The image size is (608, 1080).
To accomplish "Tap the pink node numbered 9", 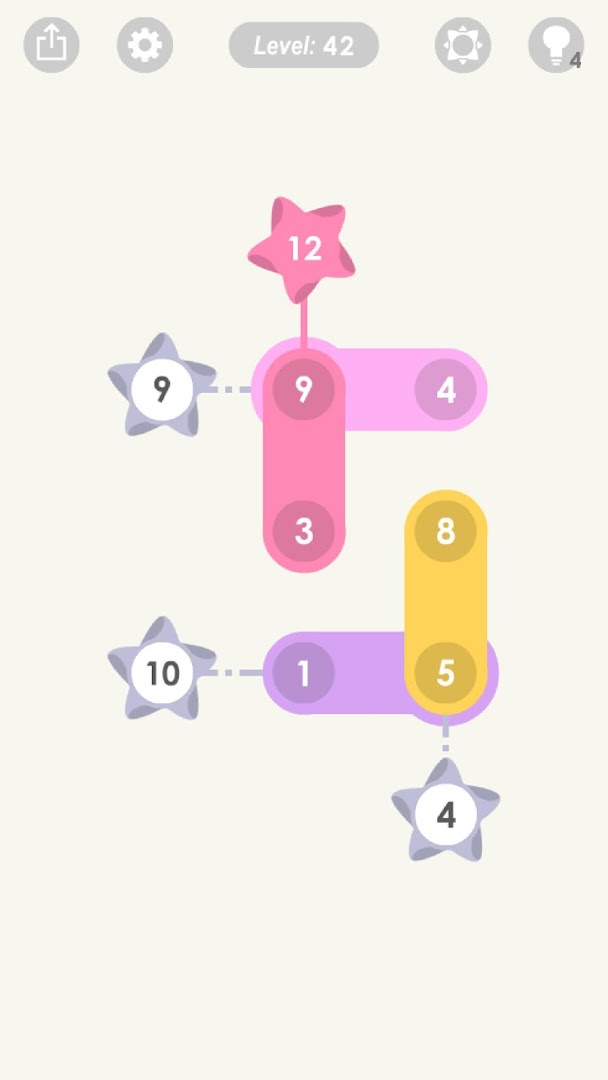I will (303, 389).
